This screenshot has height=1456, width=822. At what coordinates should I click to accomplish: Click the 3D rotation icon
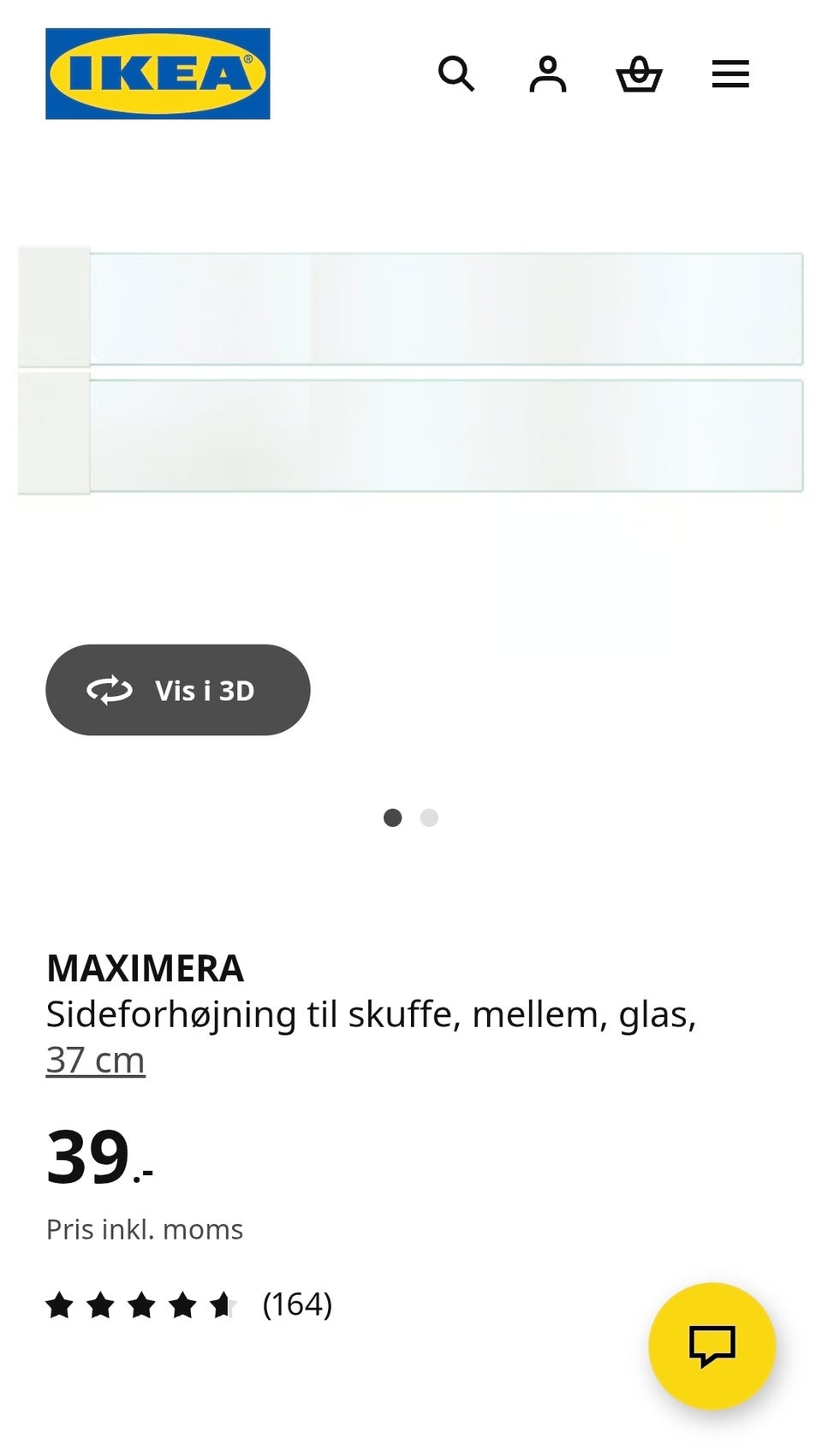[x=111, y=690]
